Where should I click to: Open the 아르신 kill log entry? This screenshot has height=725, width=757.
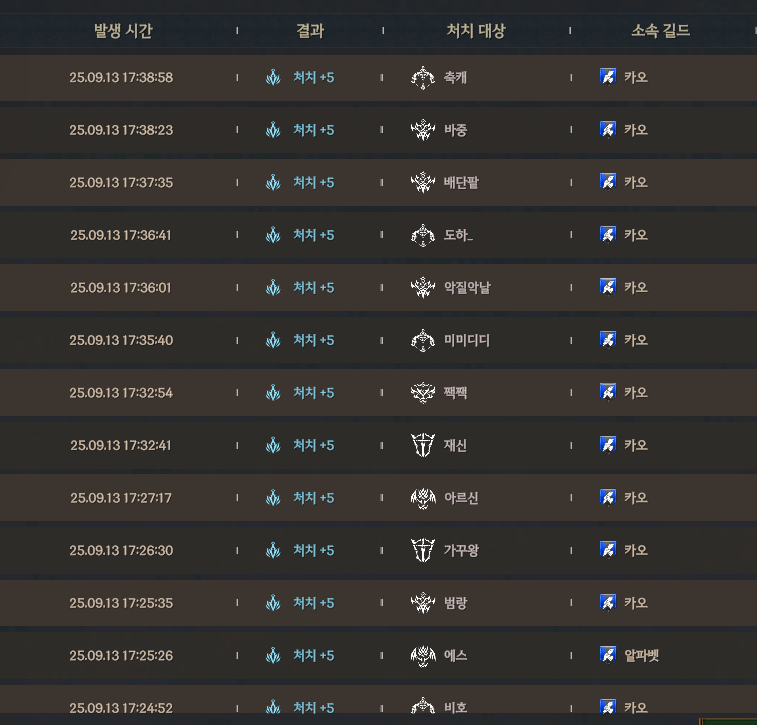click(x=378, y=498)
